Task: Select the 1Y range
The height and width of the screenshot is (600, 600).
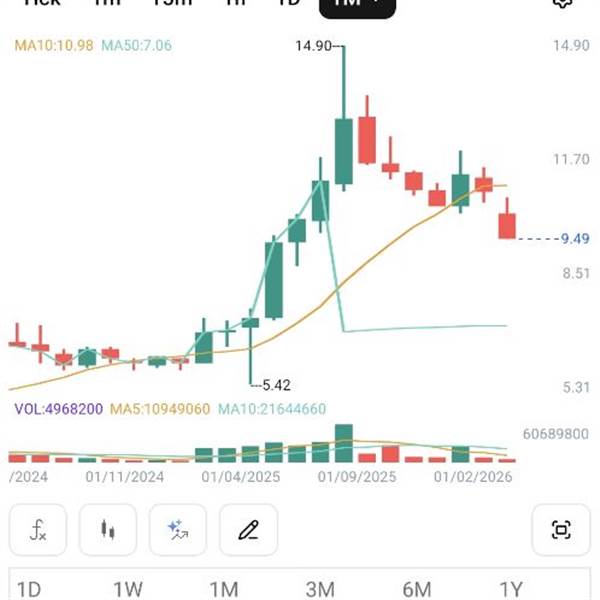Action: [511, 589]
